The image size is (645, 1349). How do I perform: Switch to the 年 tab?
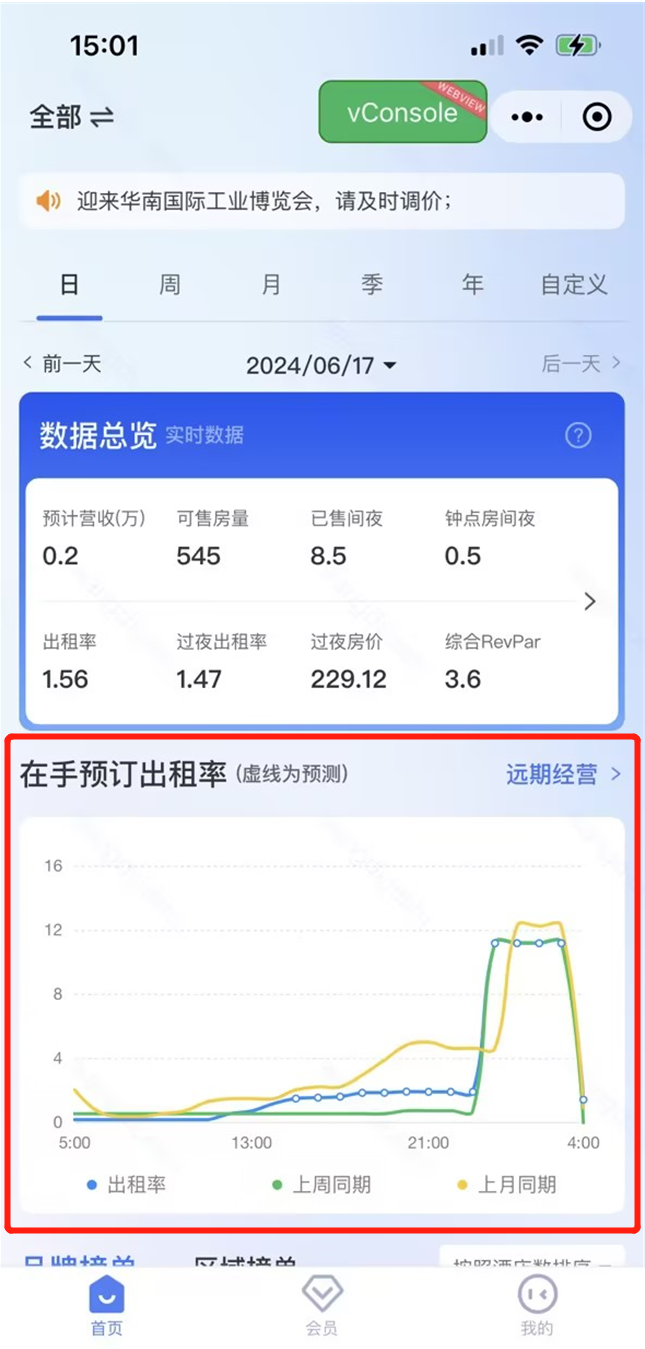(x=473, y=285)
